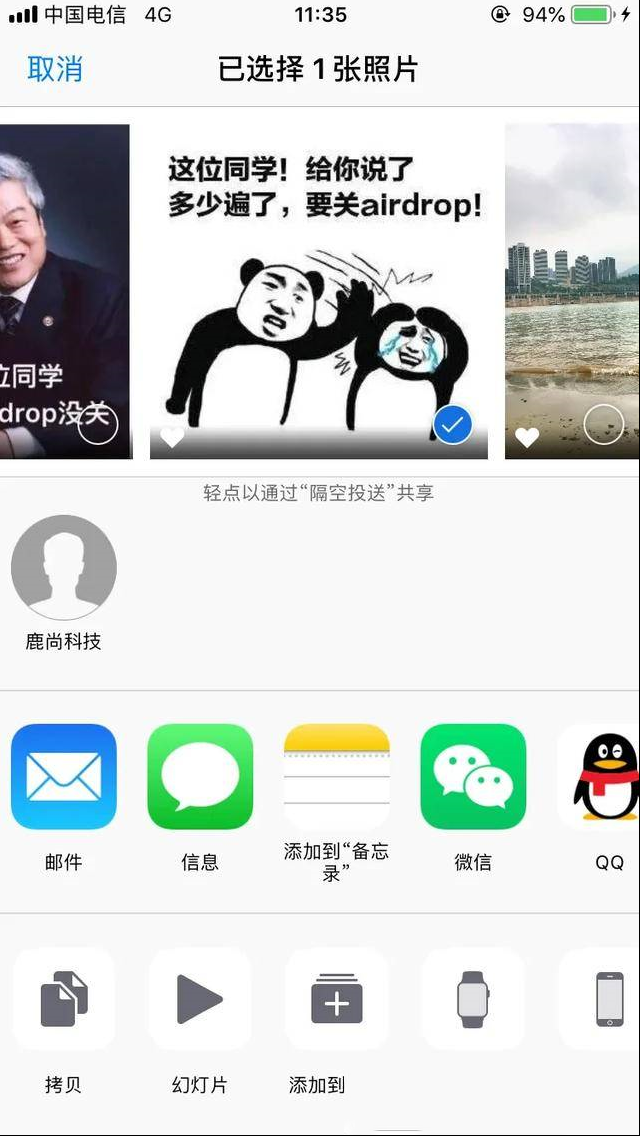Start a 幻灯片 slideshow
The height and width of the screenshot is (1136, 640).
(200, 998)
